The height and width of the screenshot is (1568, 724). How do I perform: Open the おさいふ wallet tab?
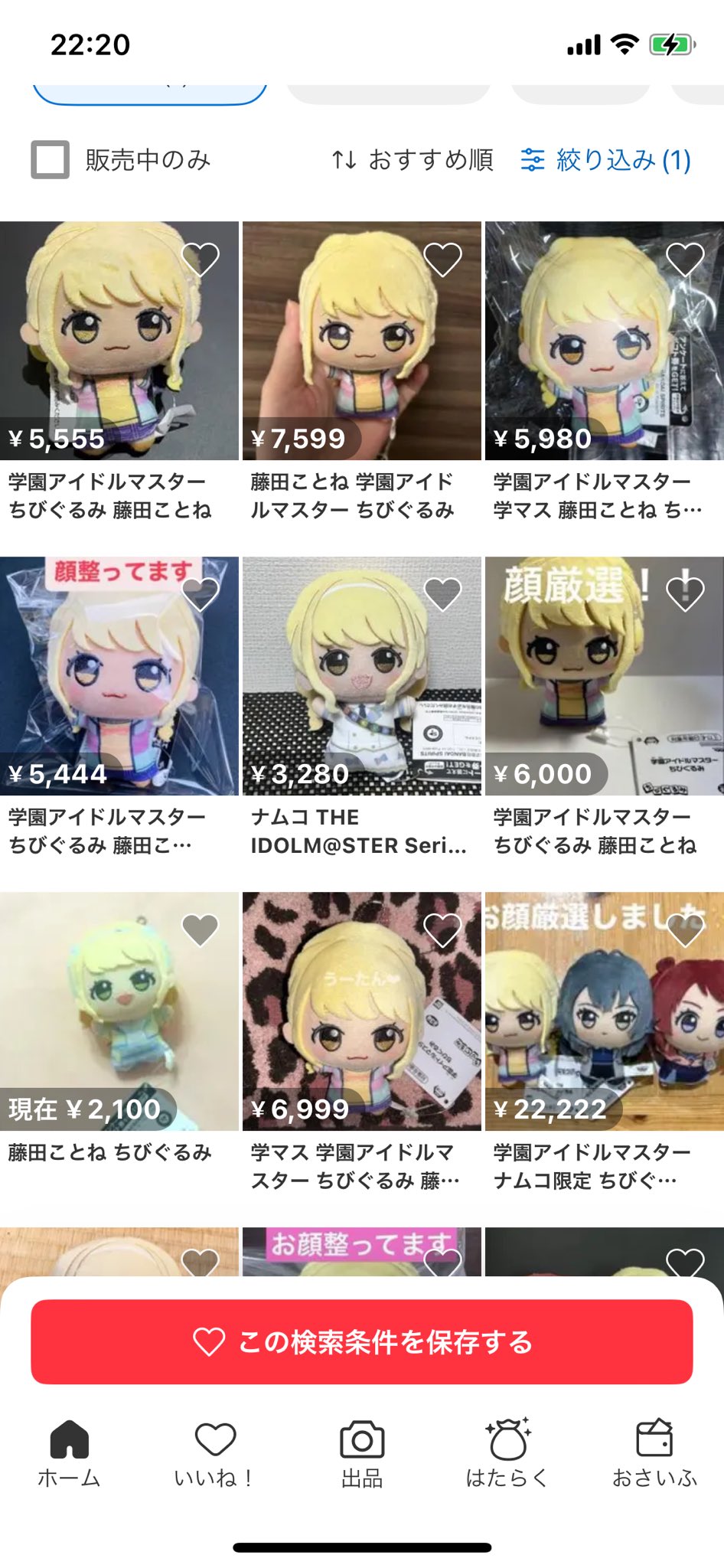tap(654, 1454)
